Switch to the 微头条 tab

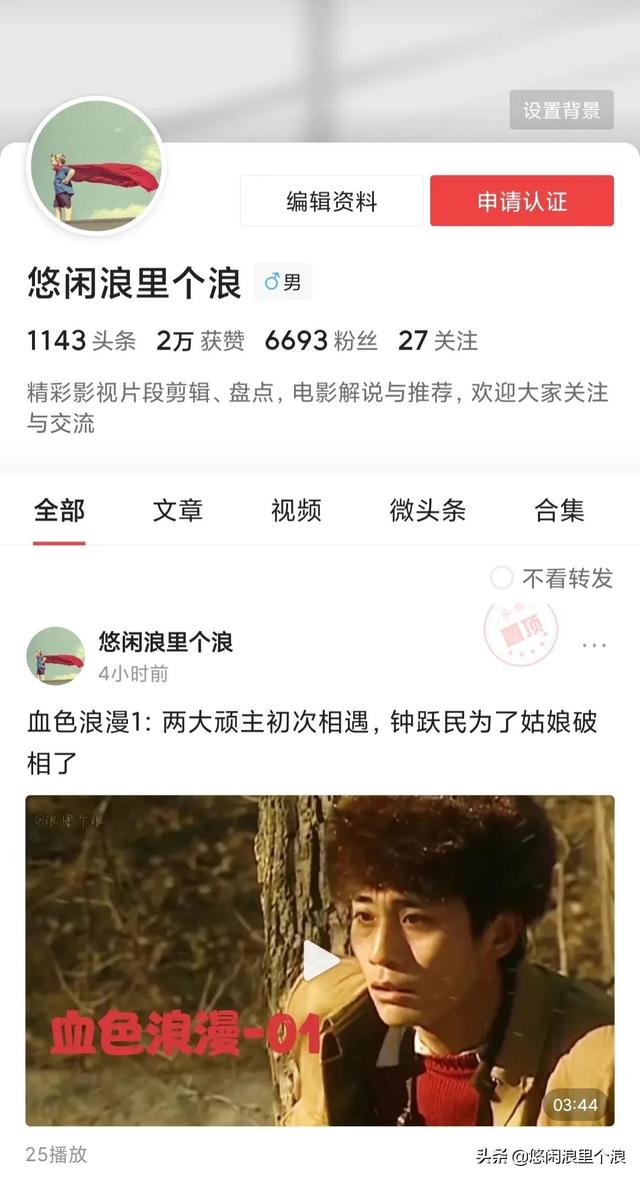427,511
